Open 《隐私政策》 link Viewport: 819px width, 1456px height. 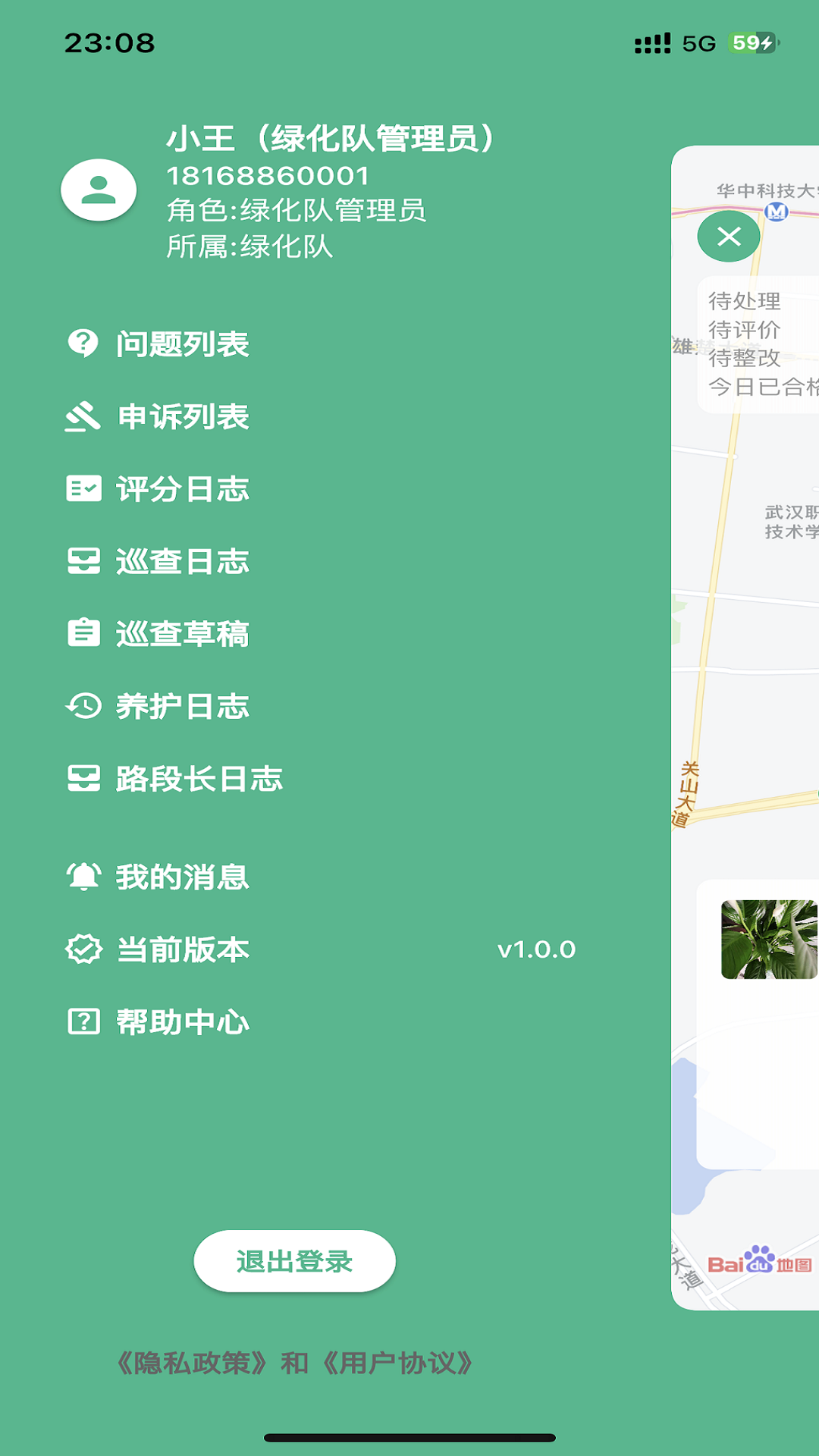(x=193, y=1363)
